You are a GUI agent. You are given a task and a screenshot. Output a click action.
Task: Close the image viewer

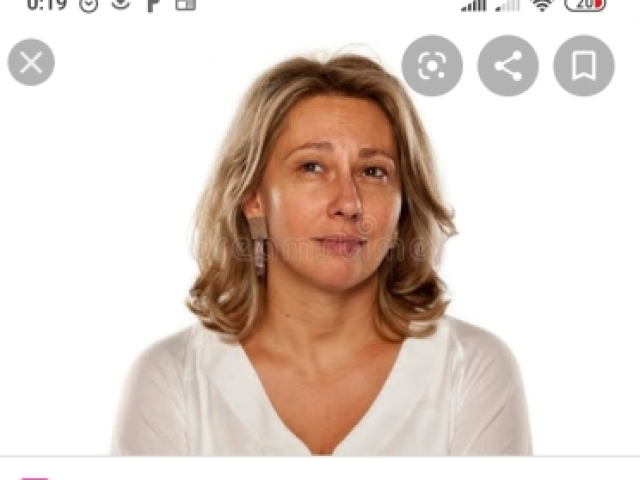(x=31, y=63)
